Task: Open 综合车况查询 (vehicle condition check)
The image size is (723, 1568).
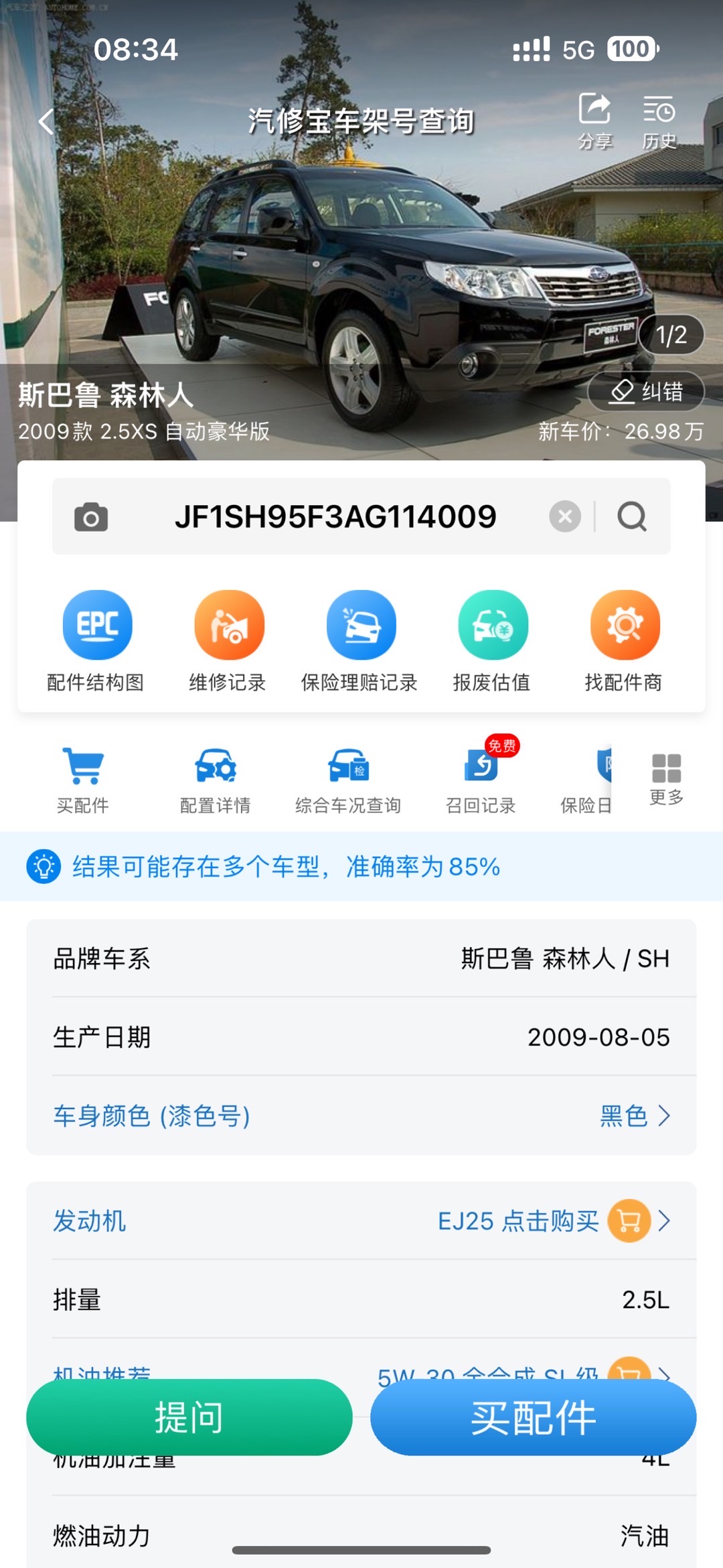Action: (348, 780)
